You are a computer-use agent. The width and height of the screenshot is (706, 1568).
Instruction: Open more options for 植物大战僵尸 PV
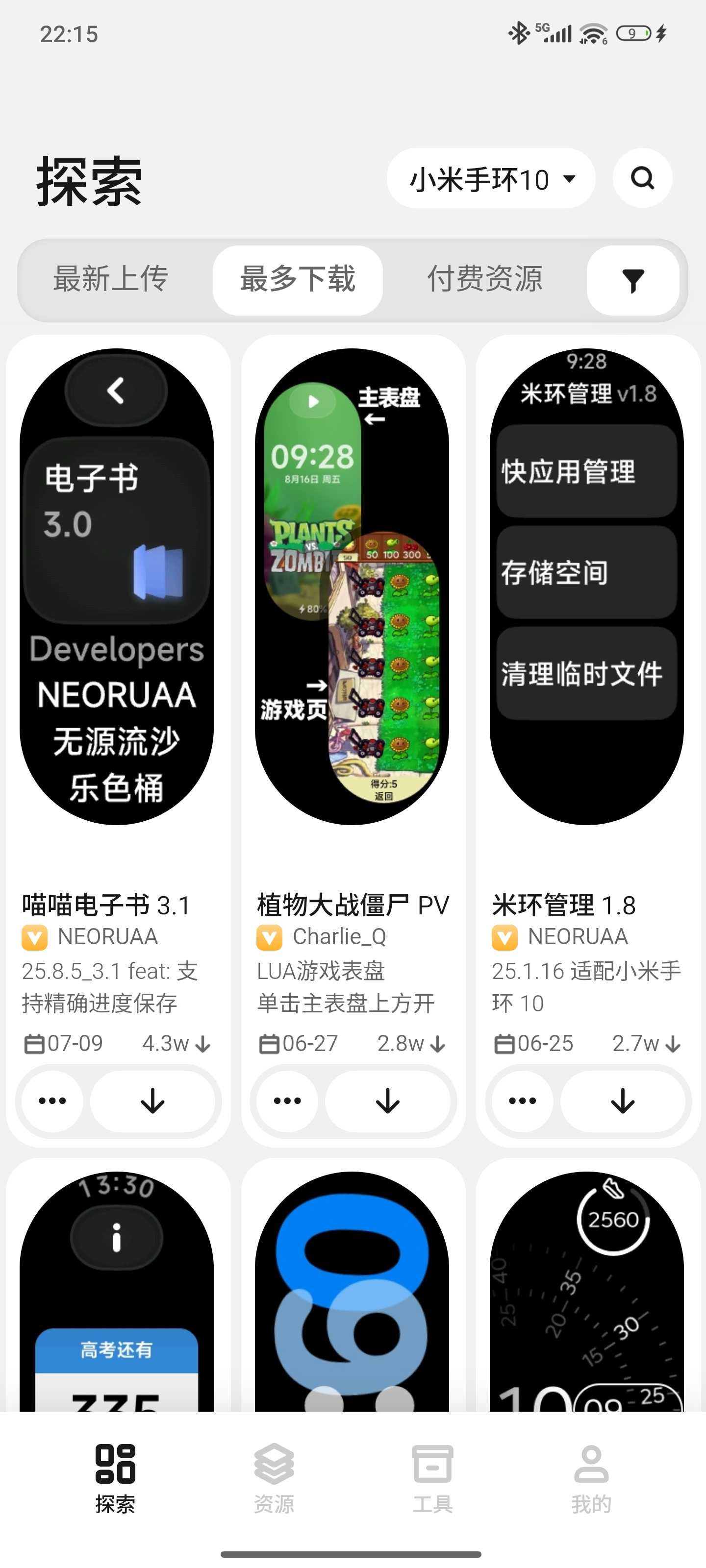(287, 1101)
